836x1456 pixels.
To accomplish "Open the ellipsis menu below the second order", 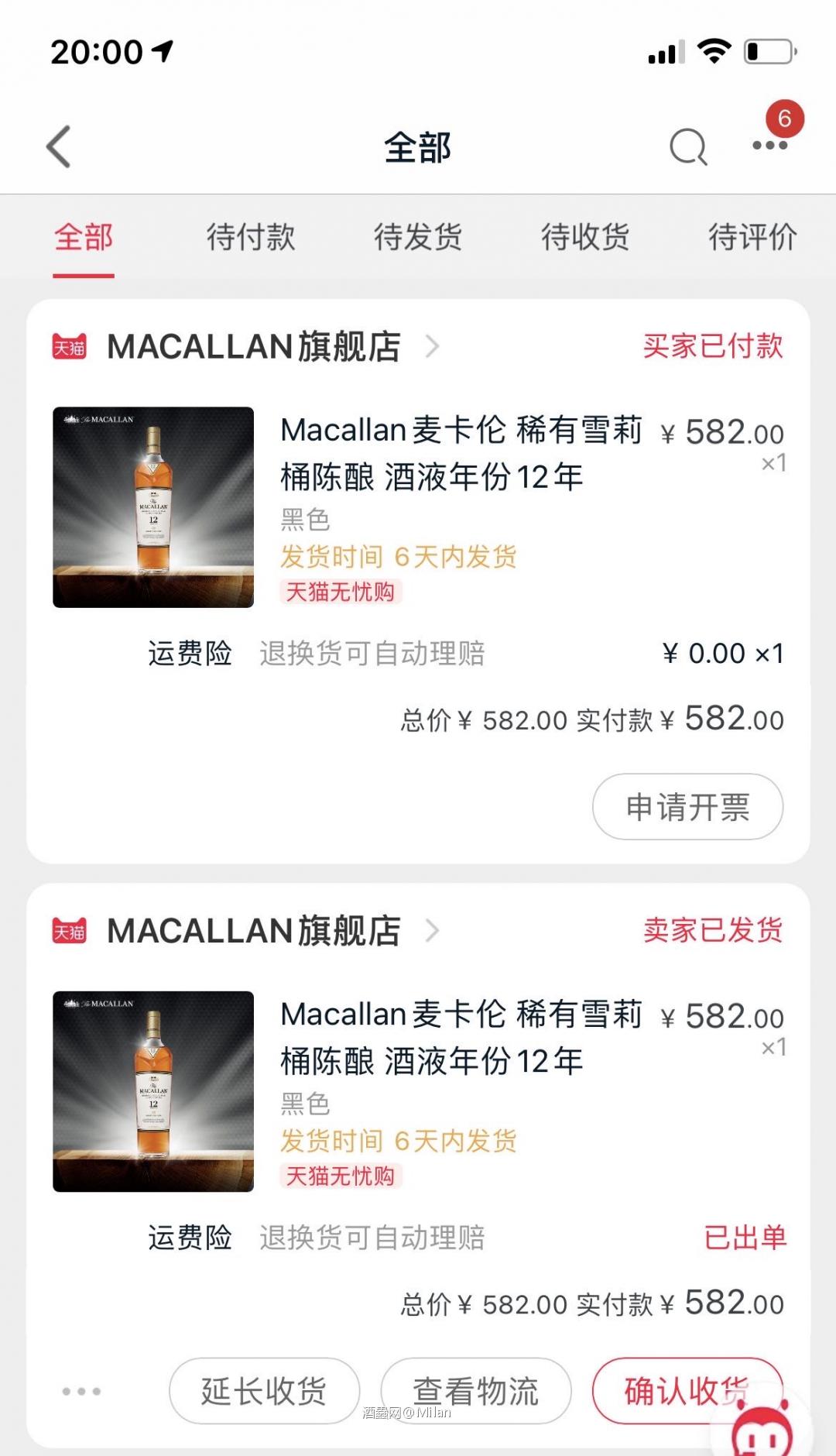I will (x=80, y=1390).
